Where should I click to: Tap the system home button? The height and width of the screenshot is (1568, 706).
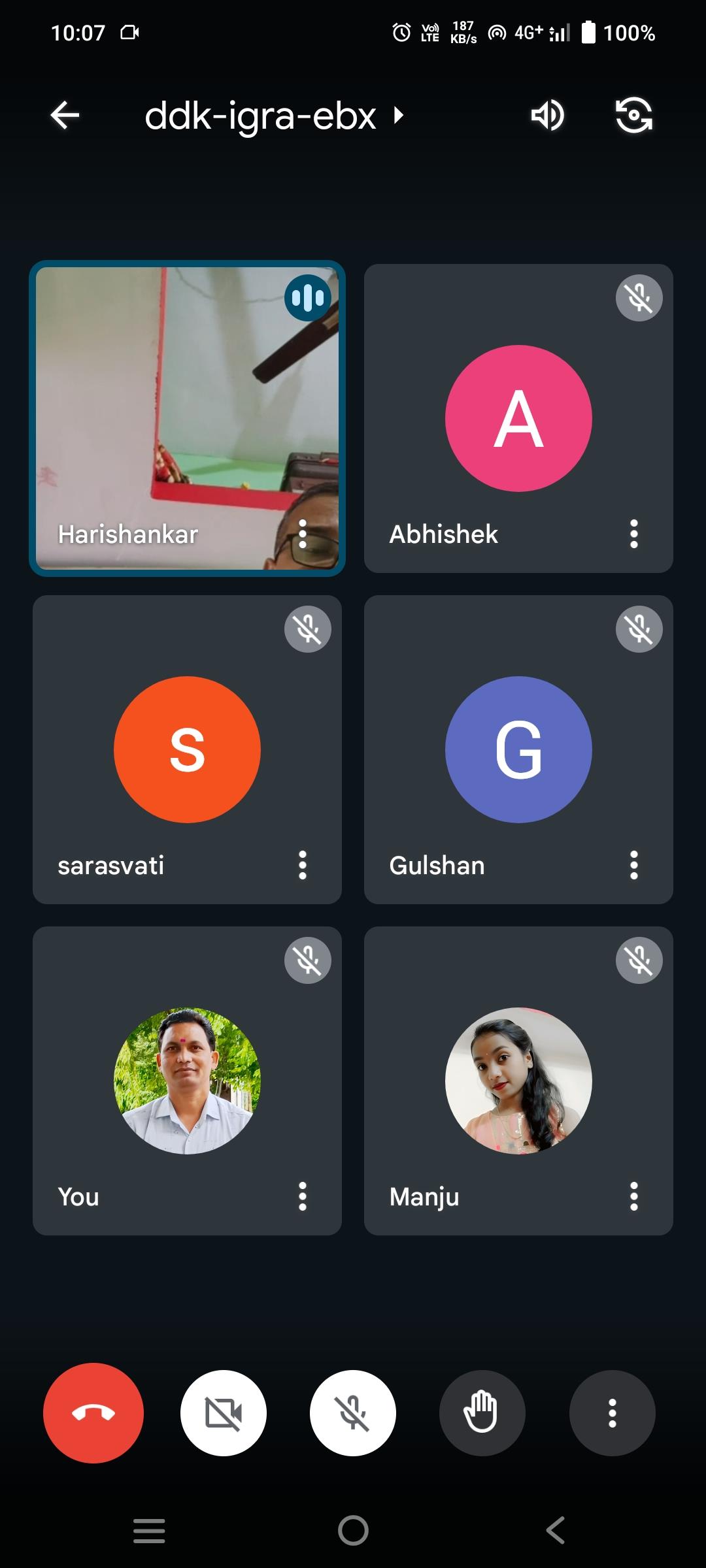tap(353, 1530)
